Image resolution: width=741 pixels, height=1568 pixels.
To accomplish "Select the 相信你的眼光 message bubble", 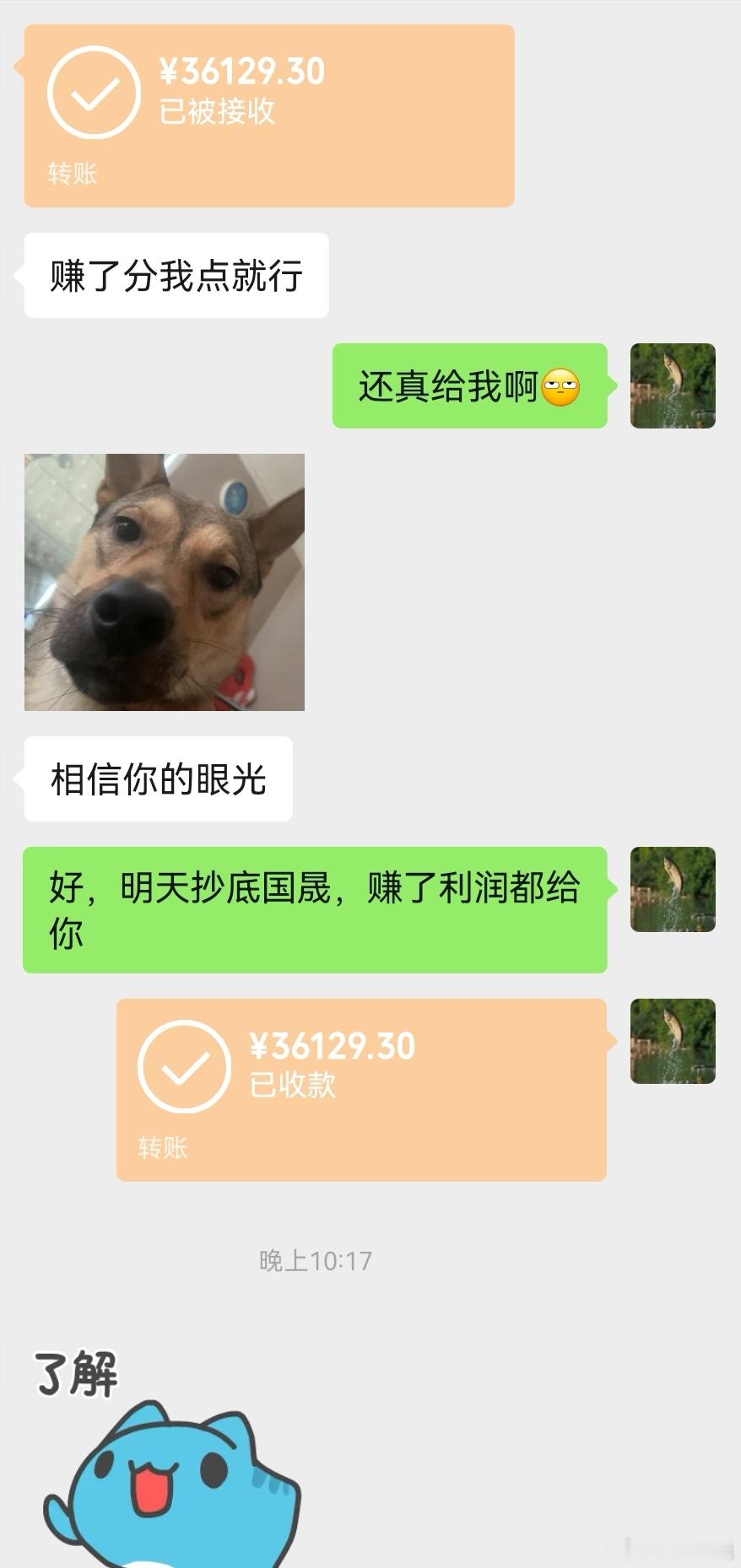I will click(158, 781).
